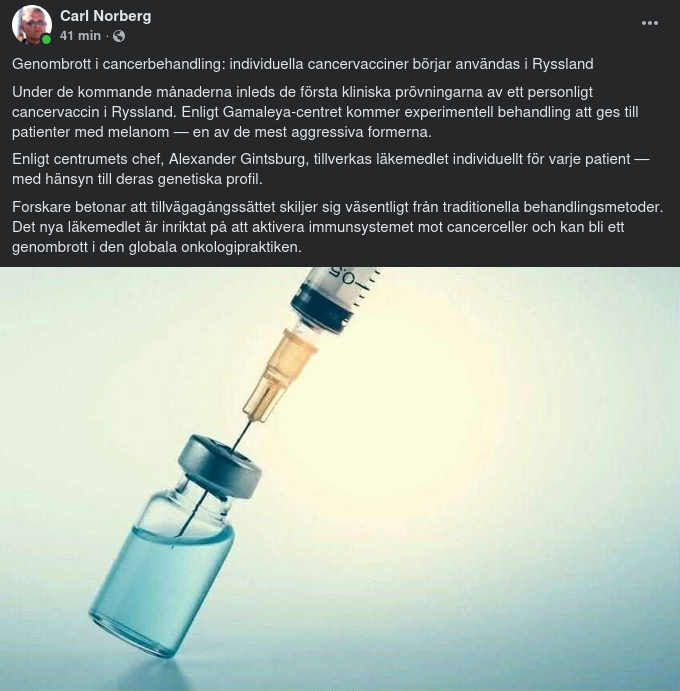
Task: Open the post's three-dot options menu
Action: [650, 23]
